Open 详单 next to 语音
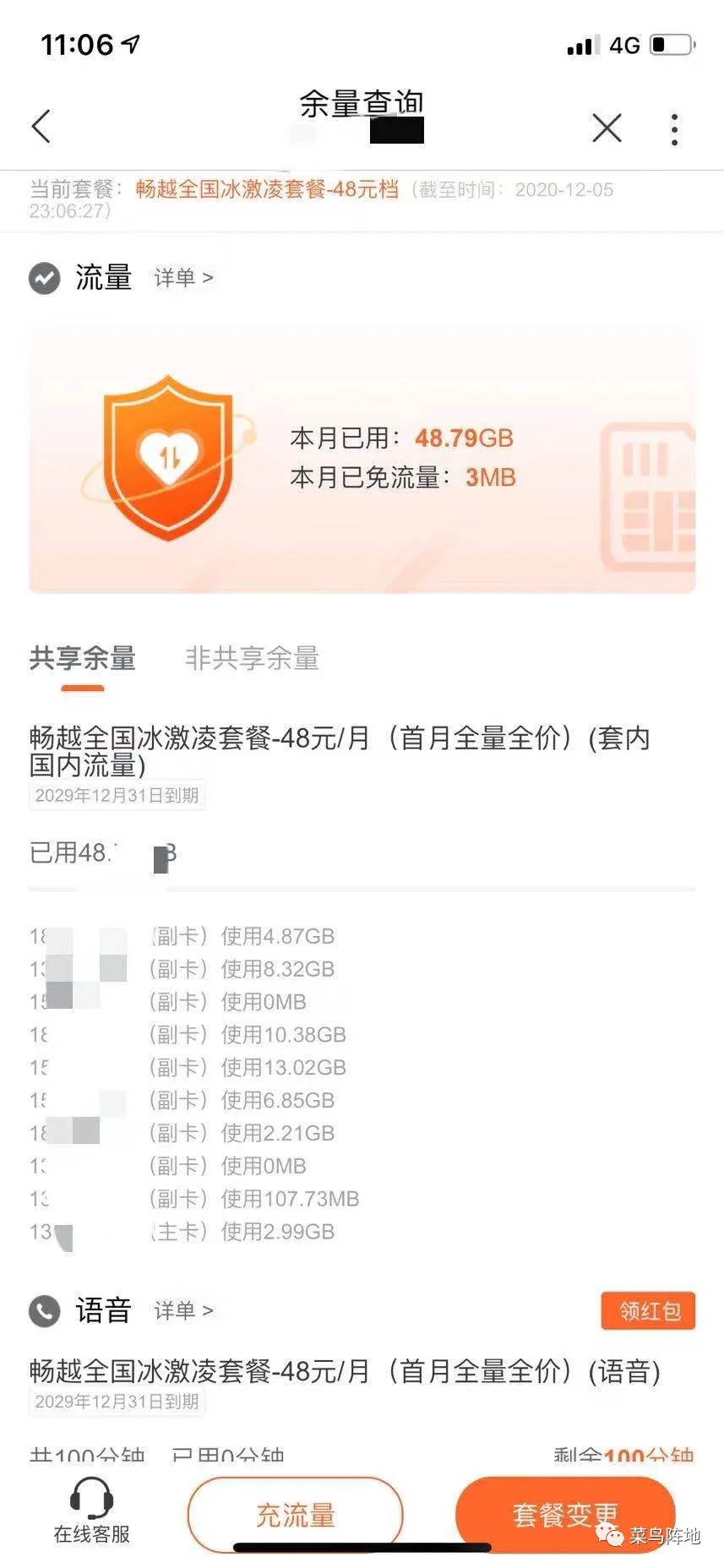Viewport: 724px width, 1568px height. 183,1310
